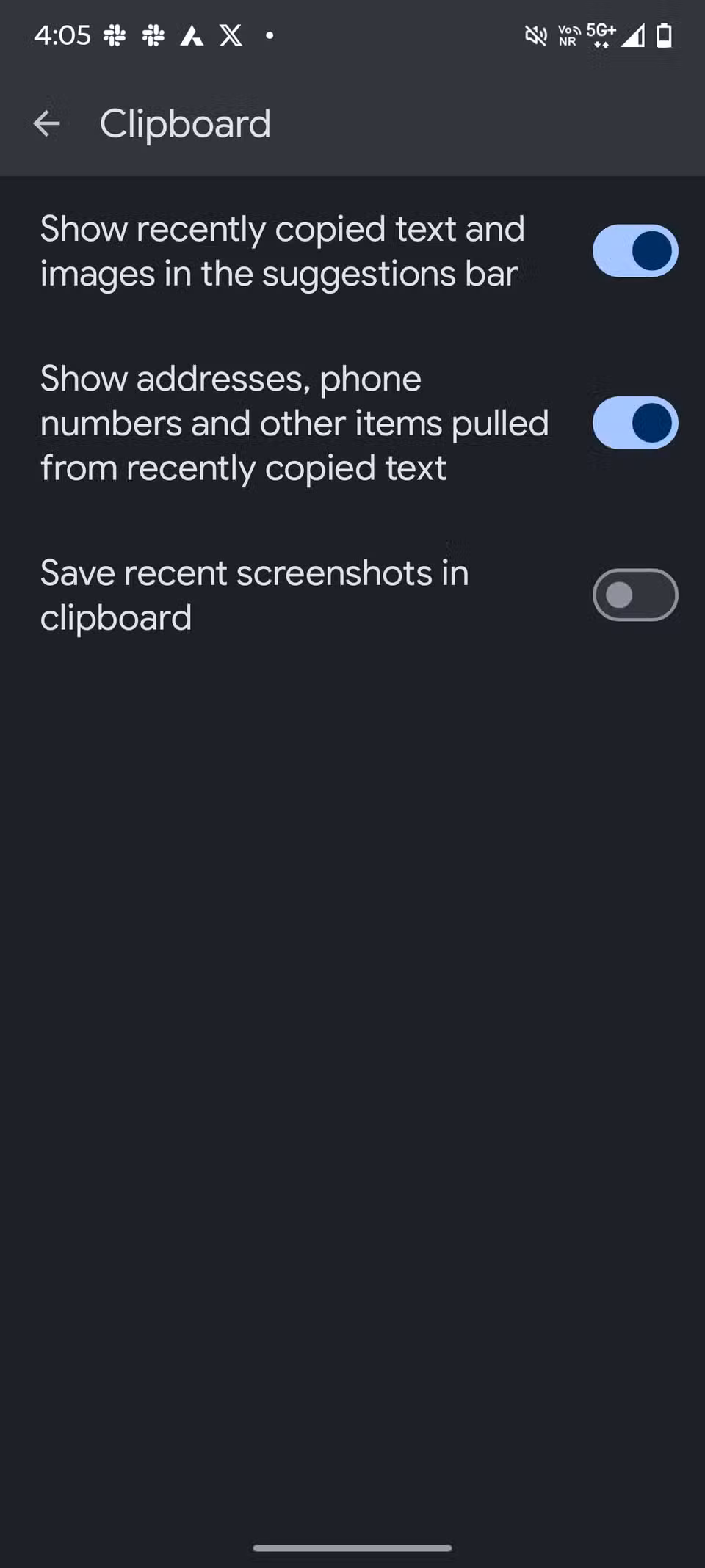
Task: Tap the X app notification icon
Action: pyautogui.click(x=231, y=35)
